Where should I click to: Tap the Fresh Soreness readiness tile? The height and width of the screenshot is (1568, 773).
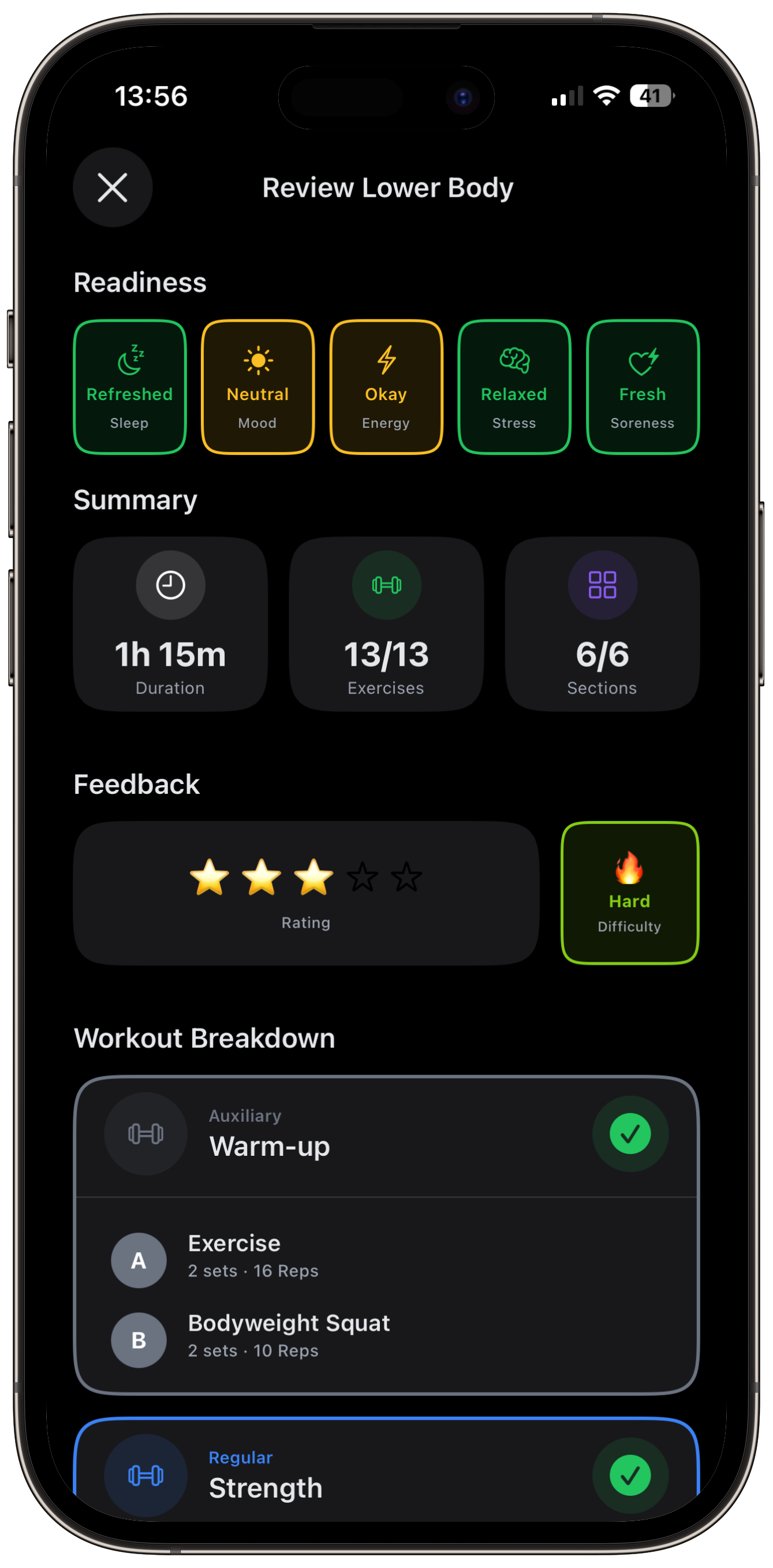642,387
